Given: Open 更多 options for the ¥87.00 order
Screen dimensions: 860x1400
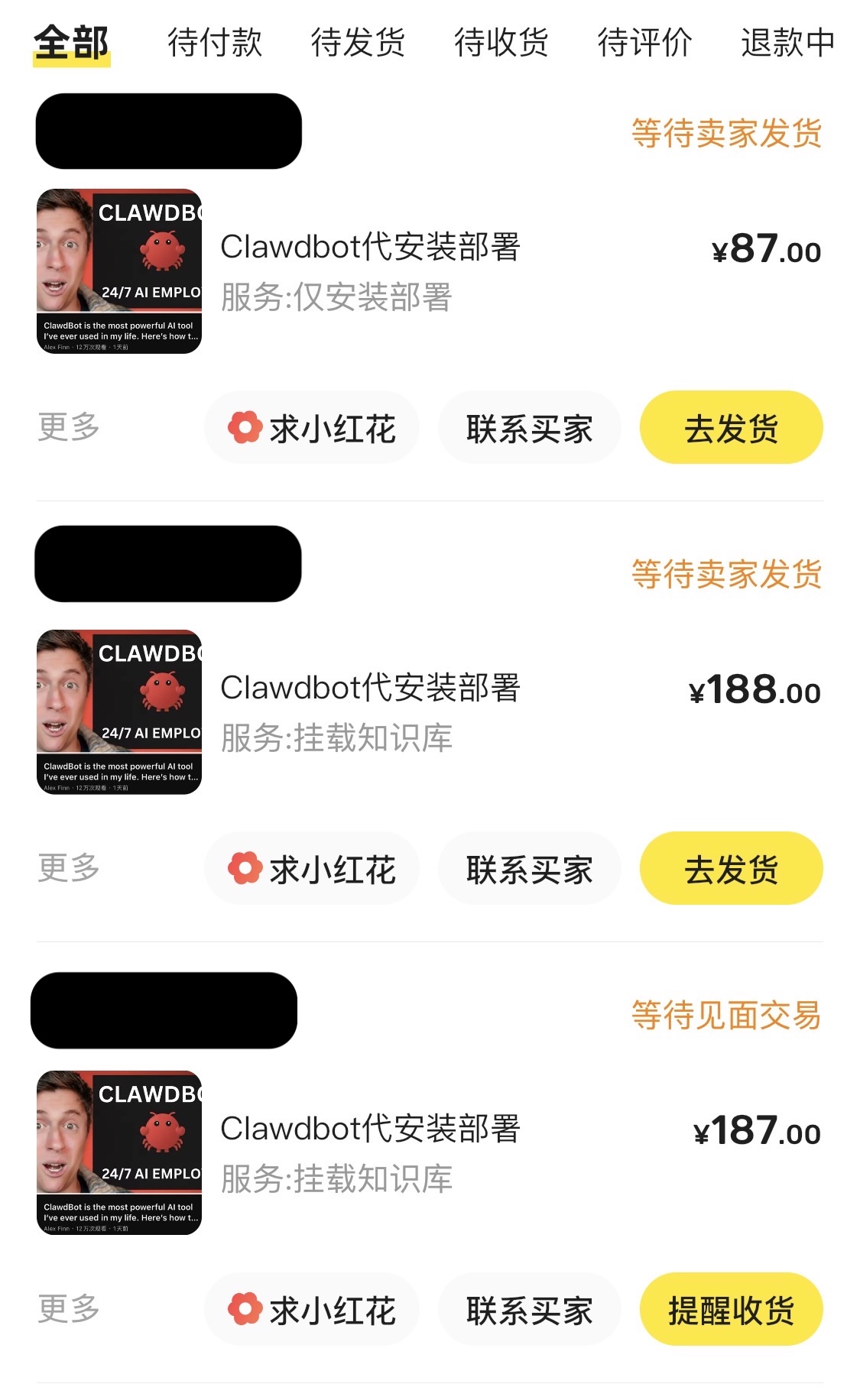Looking at the screenshot, I should click(69, 426).
